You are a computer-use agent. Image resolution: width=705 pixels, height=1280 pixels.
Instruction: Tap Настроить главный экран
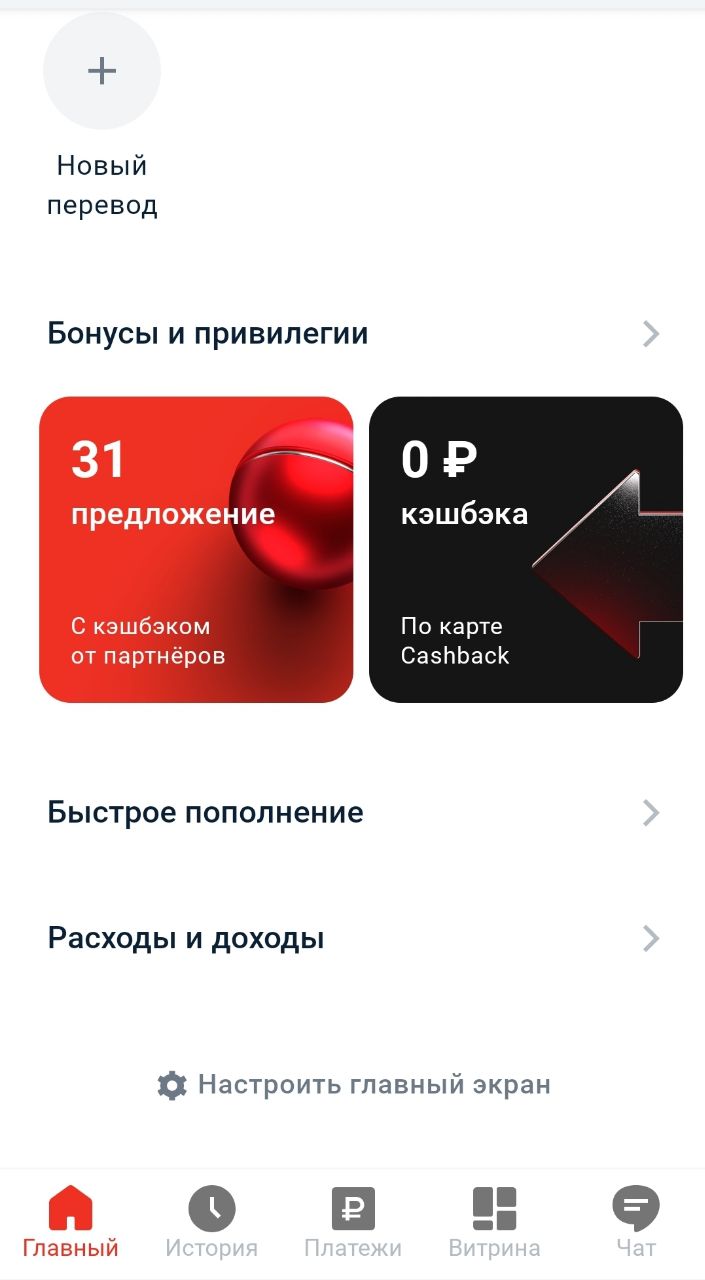354,1085
